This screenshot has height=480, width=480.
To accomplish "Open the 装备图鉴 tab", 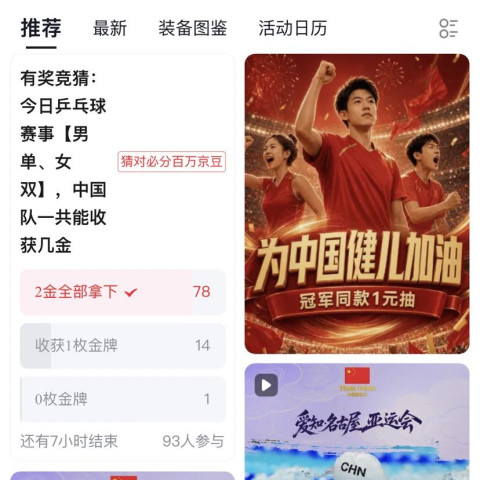I will point(192,28).
